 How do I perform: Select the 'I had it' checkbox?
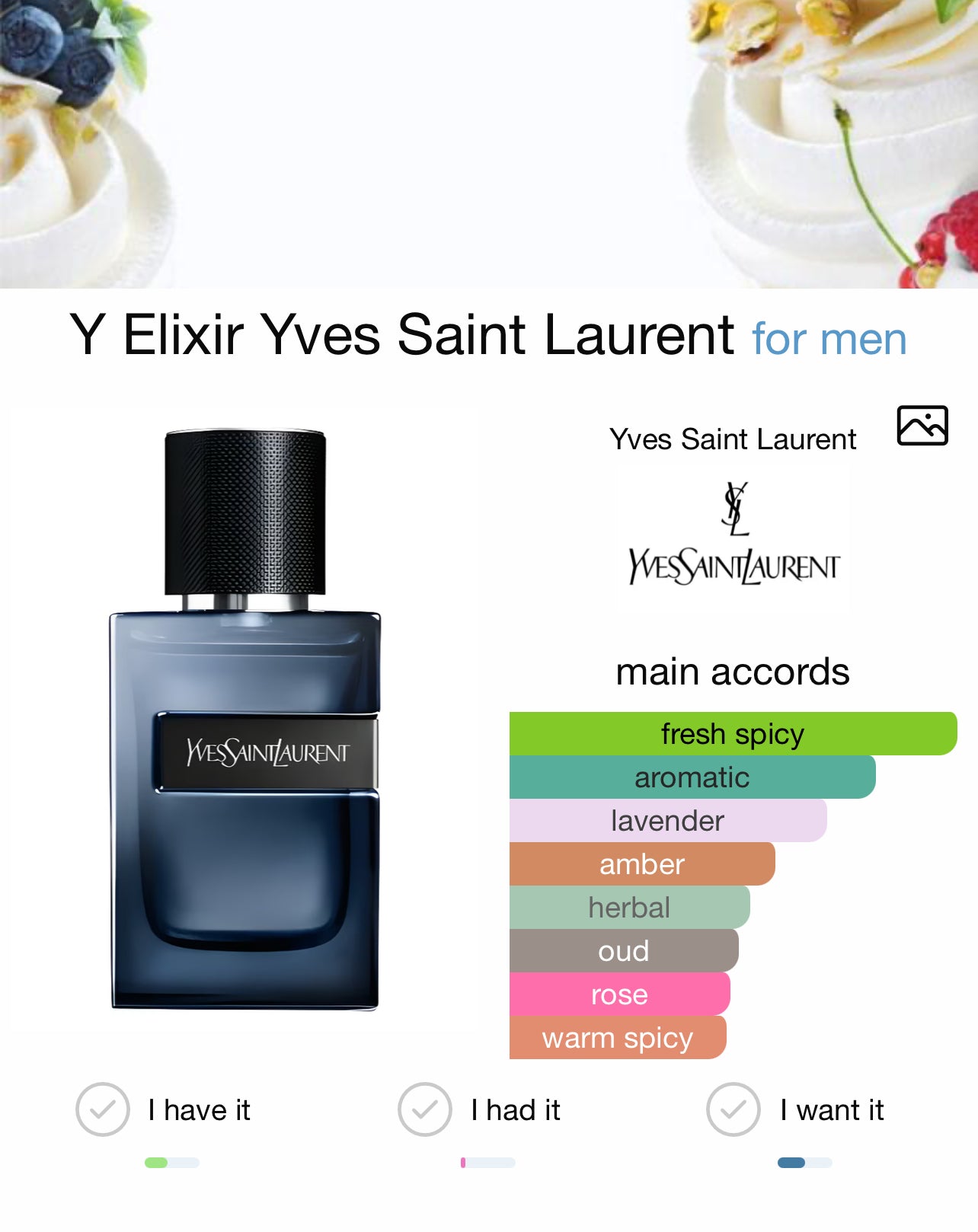pyautogui.click(x=425, y=1109)
